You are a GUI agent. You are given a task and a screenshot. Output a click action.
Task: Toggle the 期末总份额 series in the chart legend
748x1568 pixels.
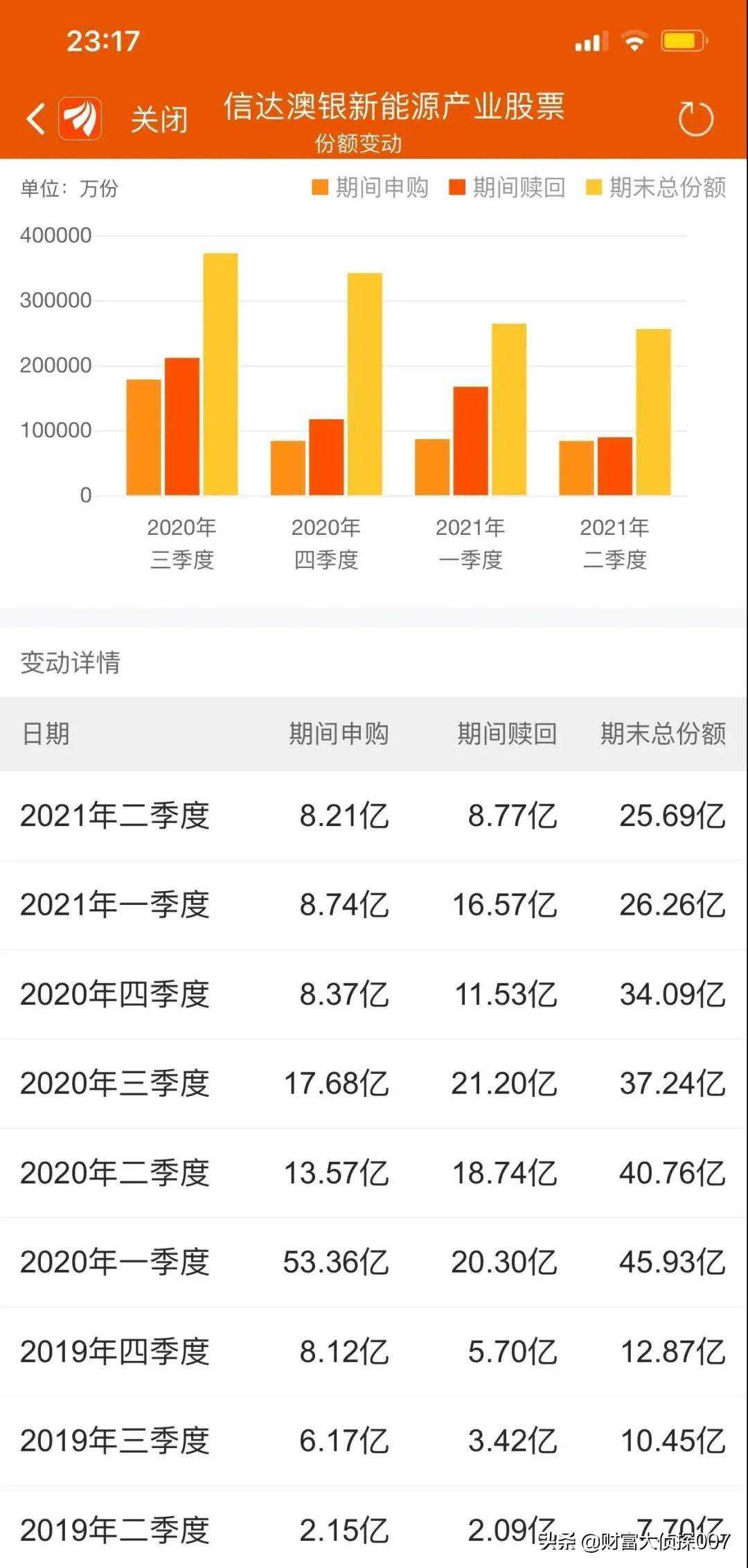656,187
